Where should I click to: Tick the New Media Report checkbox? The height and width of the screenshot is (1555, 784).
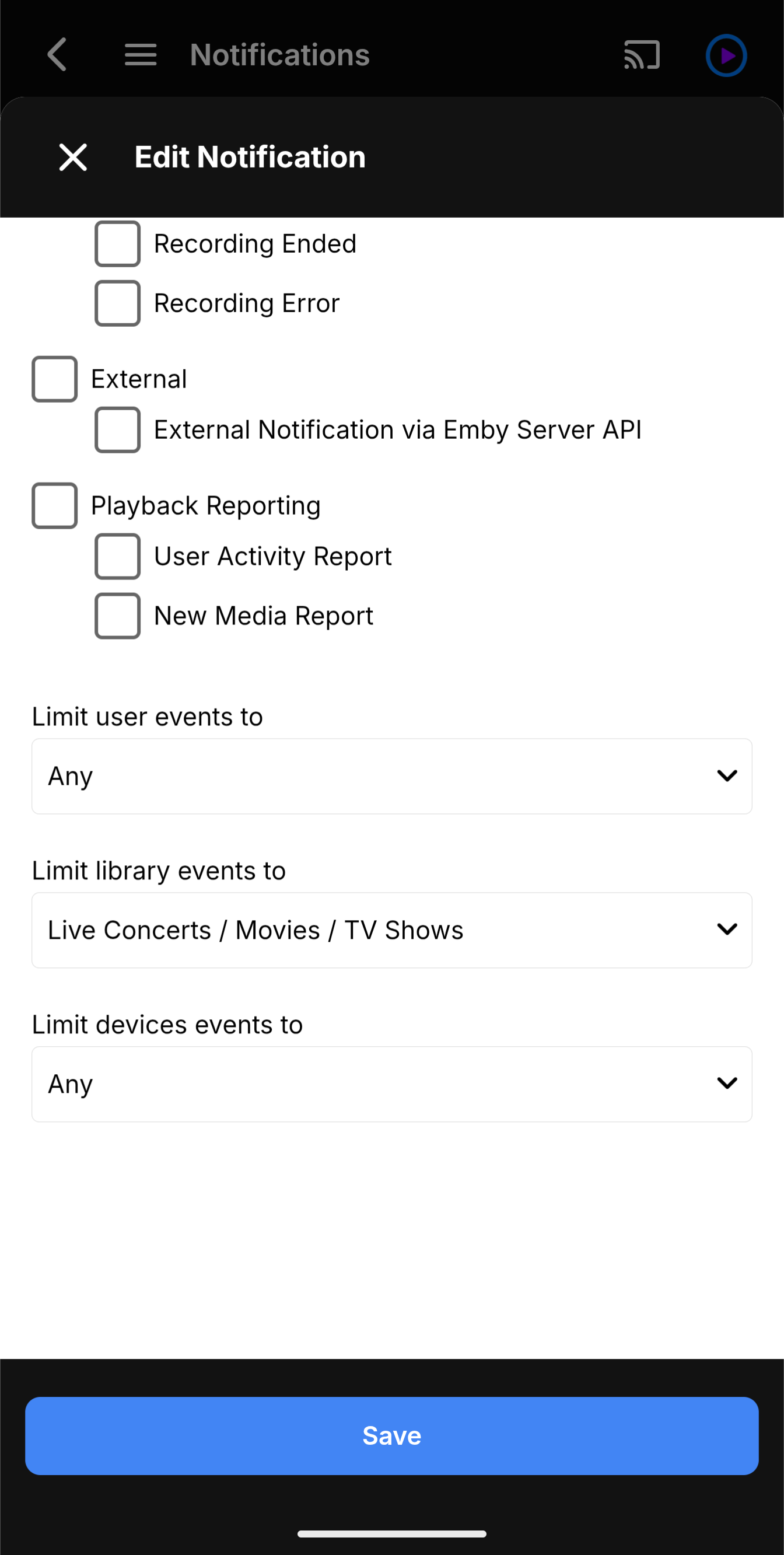[x=118, y=616]
